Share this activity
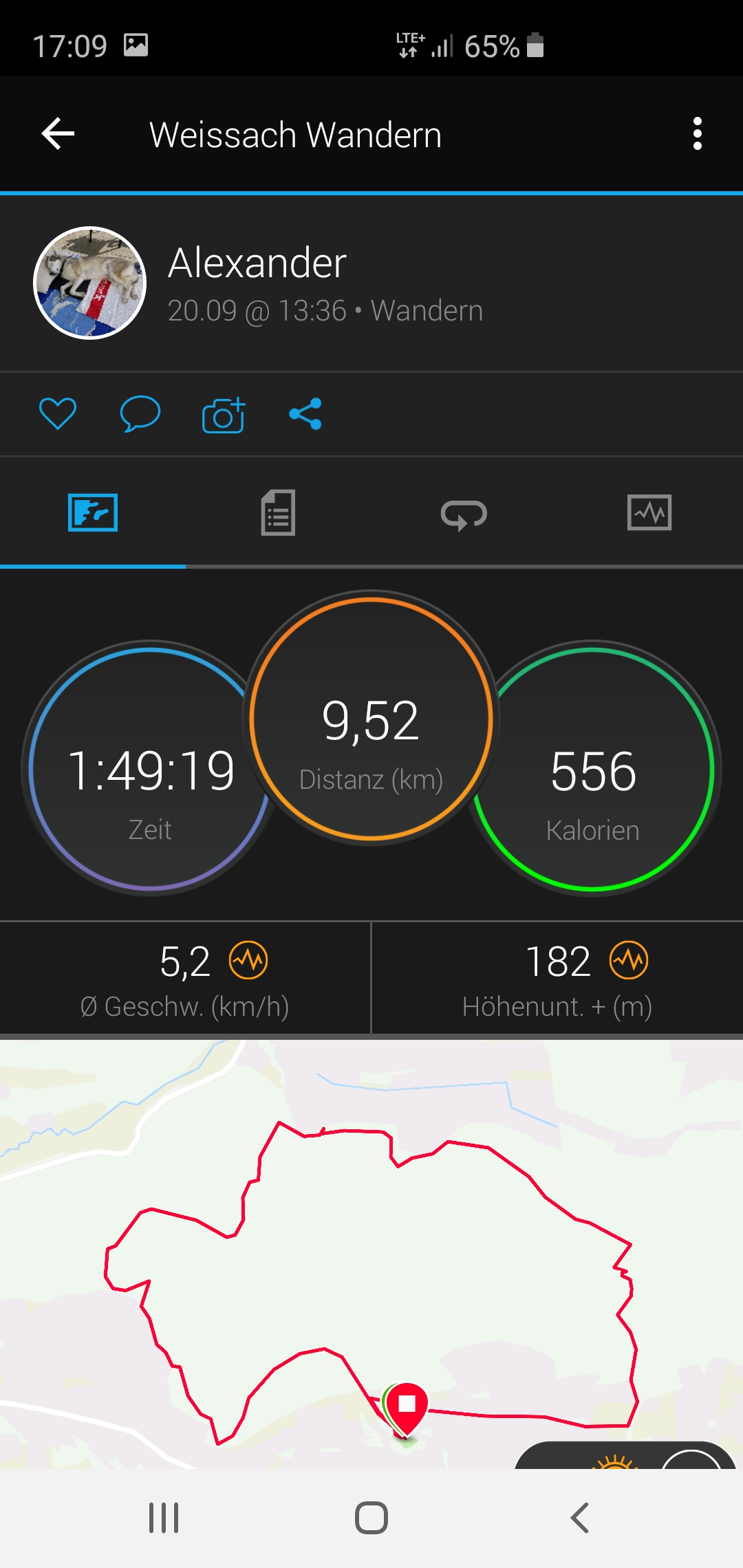Screen dimensions: 743x1568 (305, 414)
